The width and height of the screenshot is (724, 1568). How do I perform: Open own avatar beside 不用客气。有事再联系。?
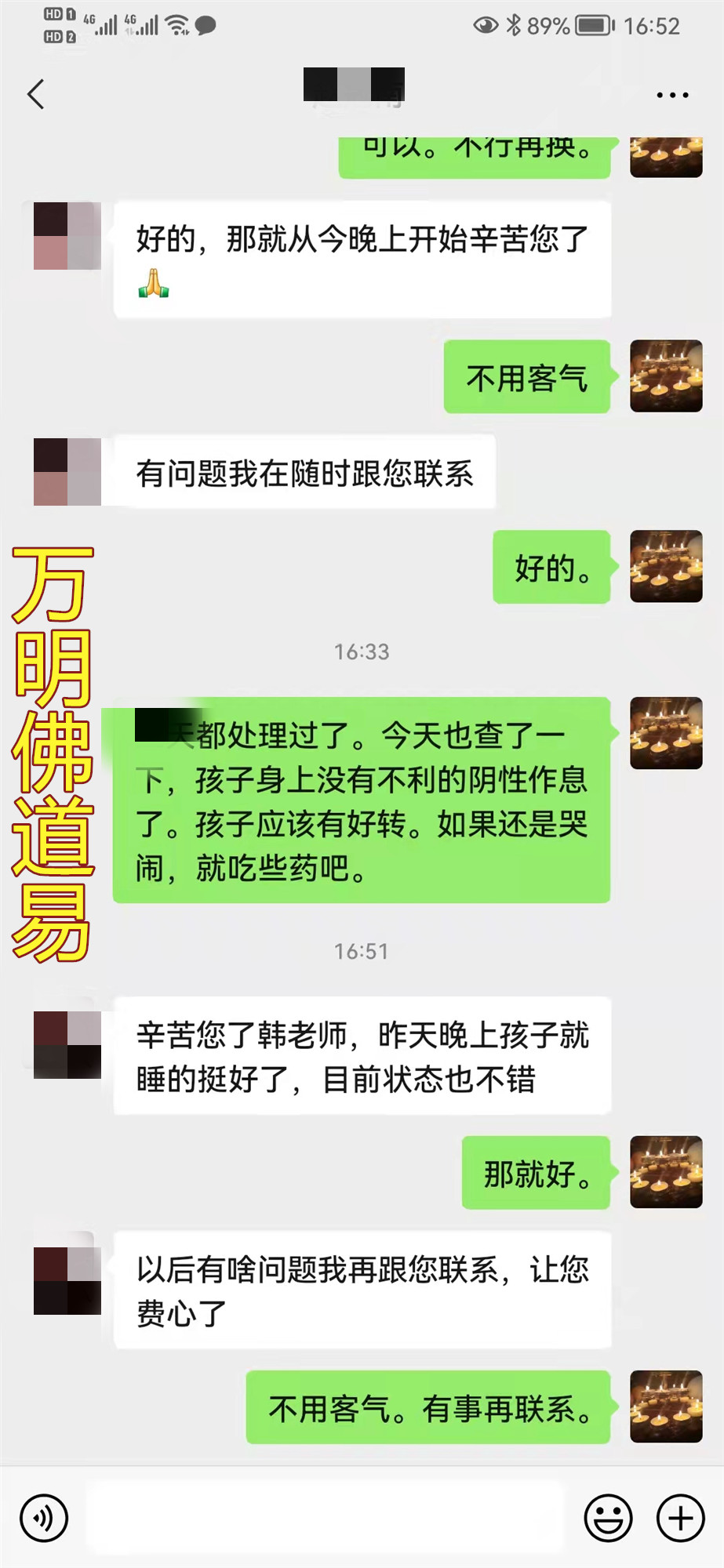coord(666,1406)
